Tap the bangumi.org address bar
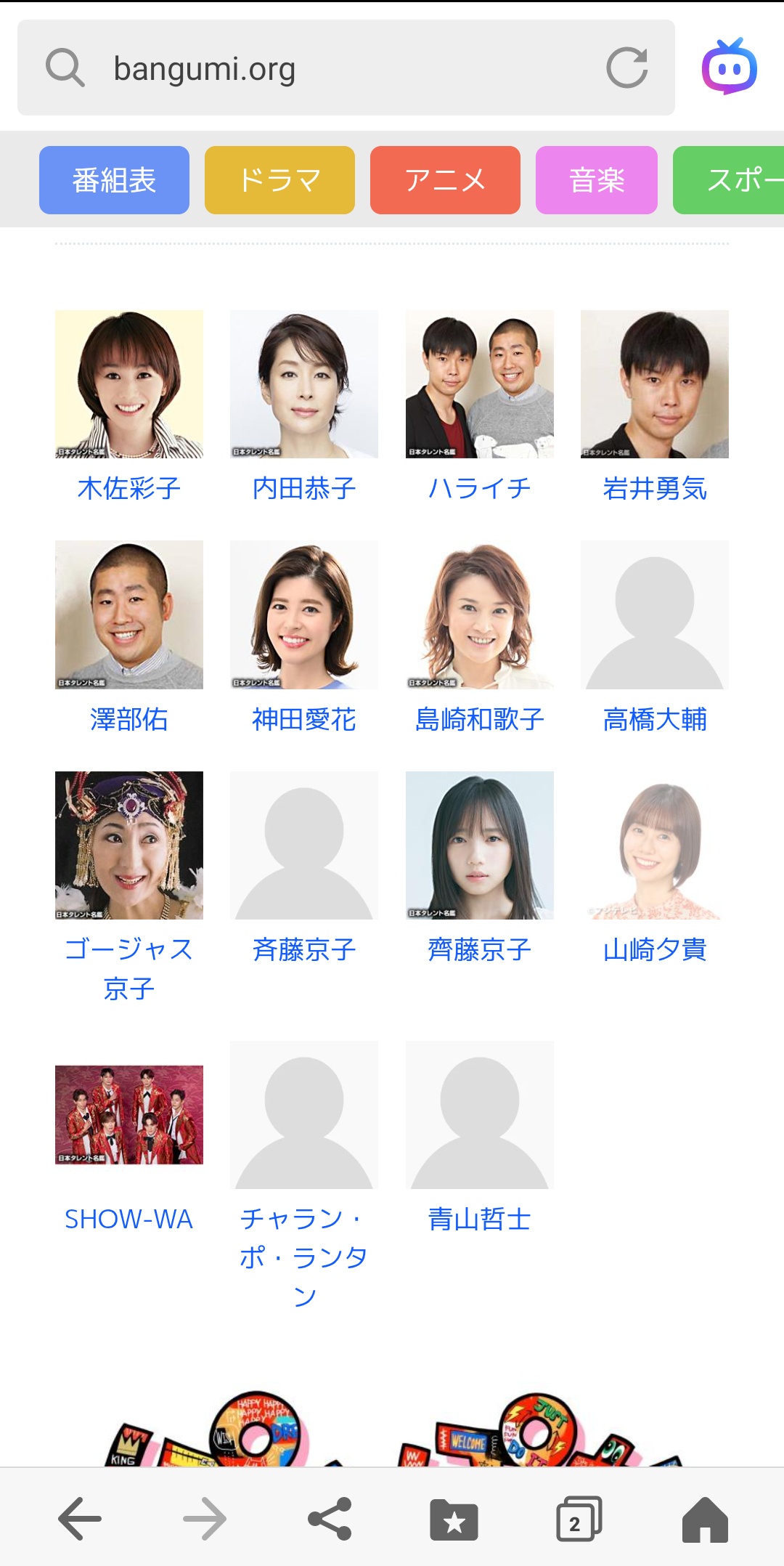 click(327, 68)
